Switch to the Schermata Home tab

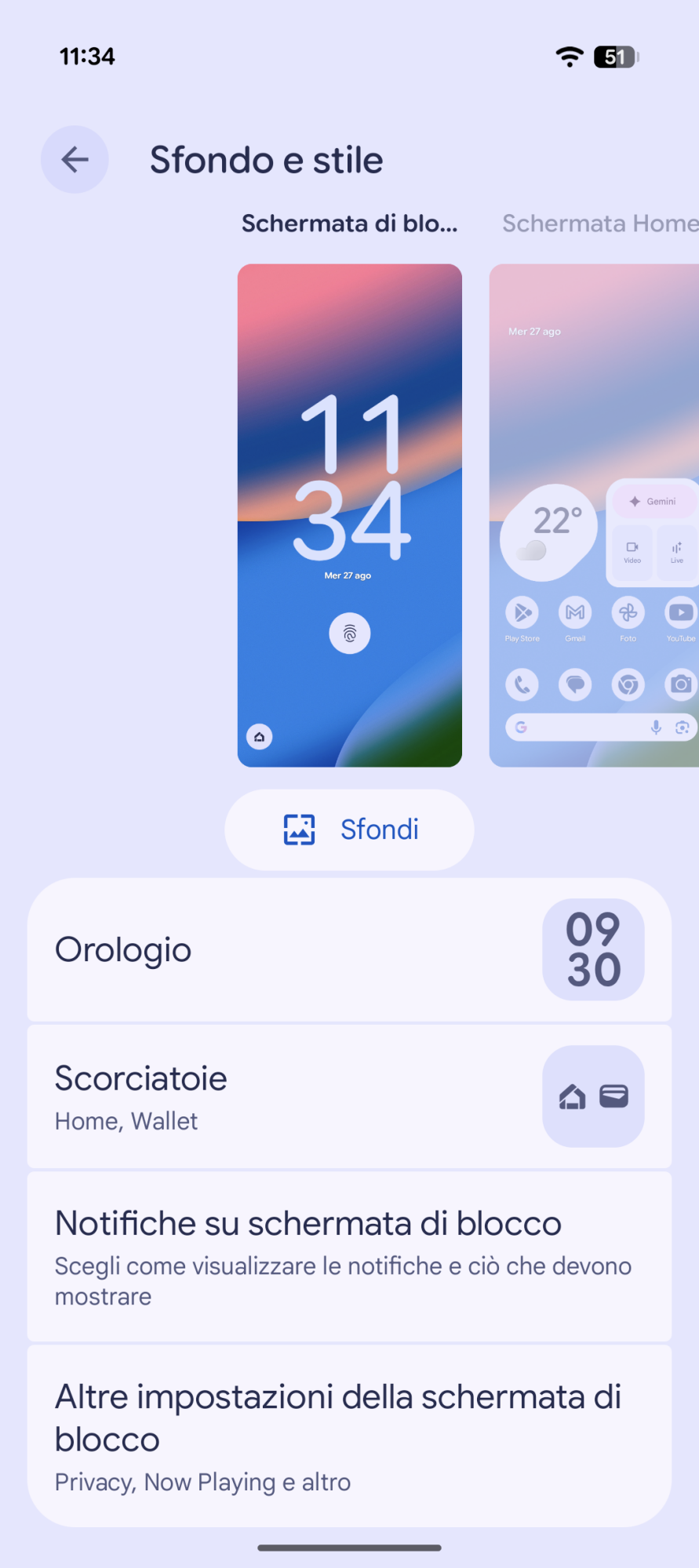tap(599, 223)
